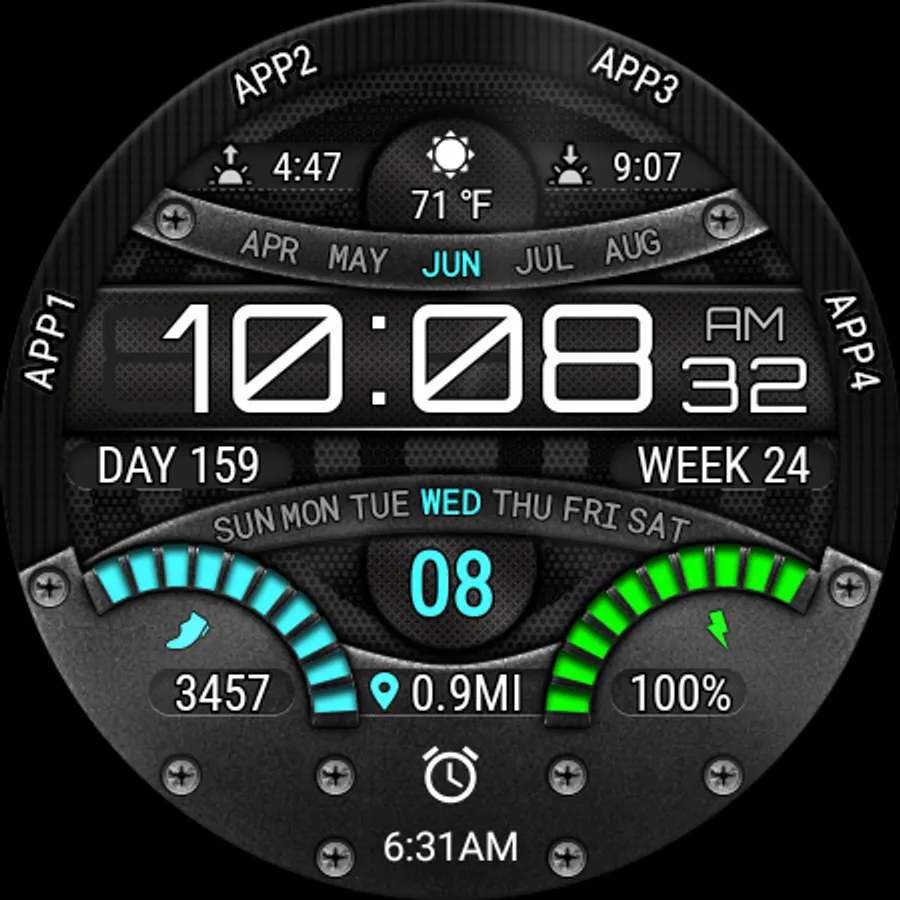
Task: Launch the APP4 shortcut
Action: 853,342
